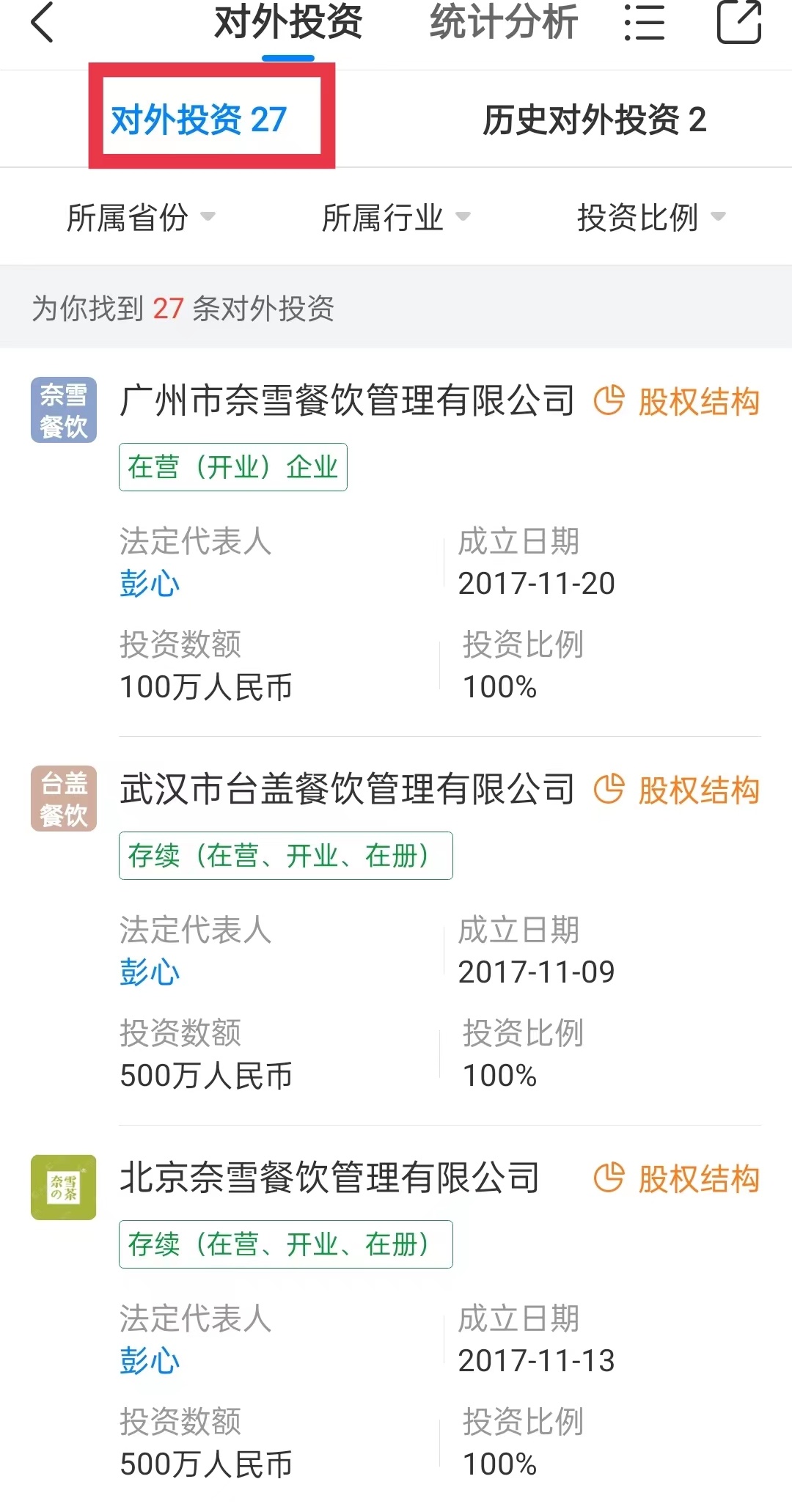The width and height of the screenshot is (792, 1512).
Task: Switch to the 统计分析 tab
Action: coord(504,22)
